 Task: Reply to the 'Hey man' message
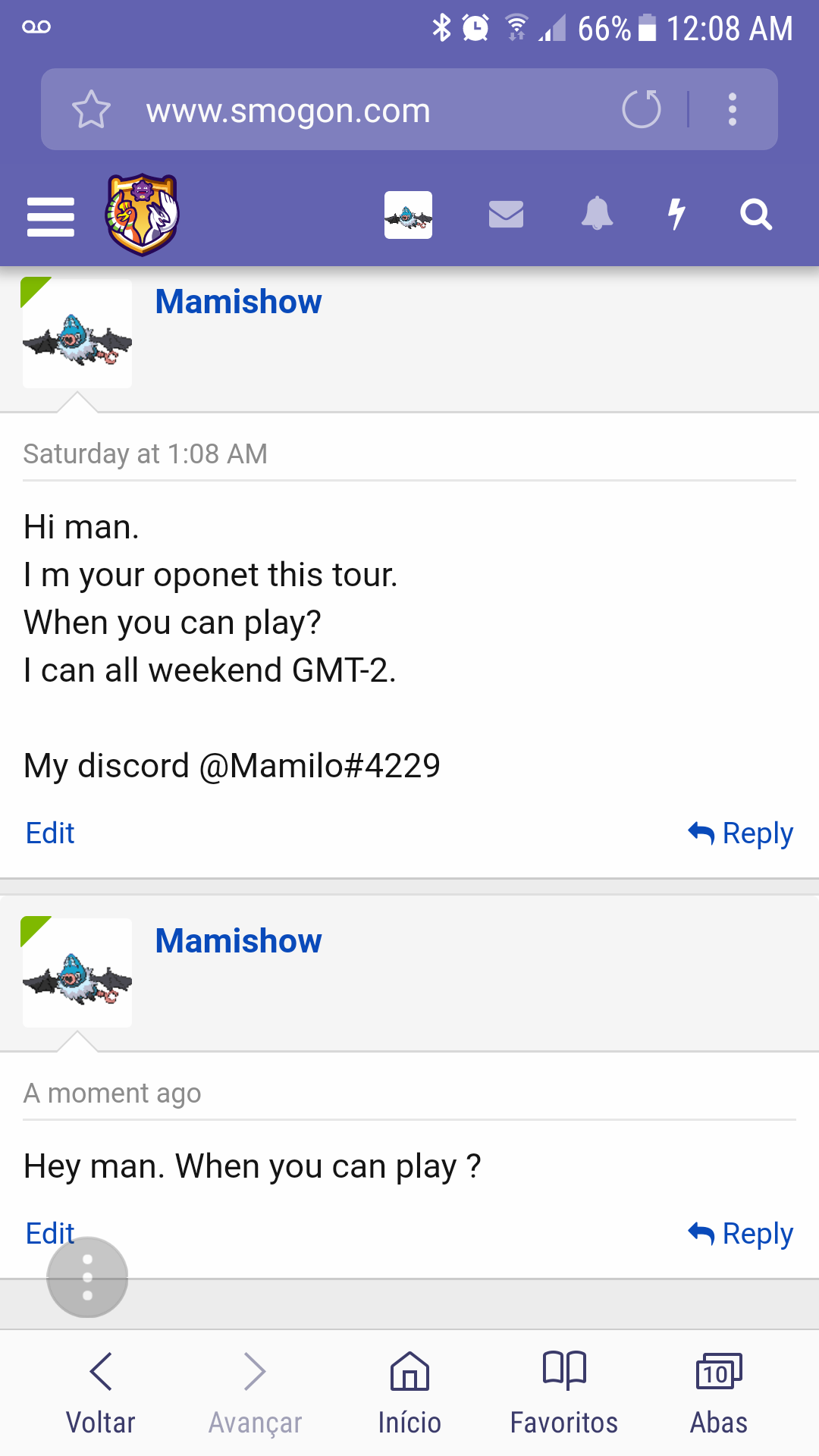coord(741,1233)
